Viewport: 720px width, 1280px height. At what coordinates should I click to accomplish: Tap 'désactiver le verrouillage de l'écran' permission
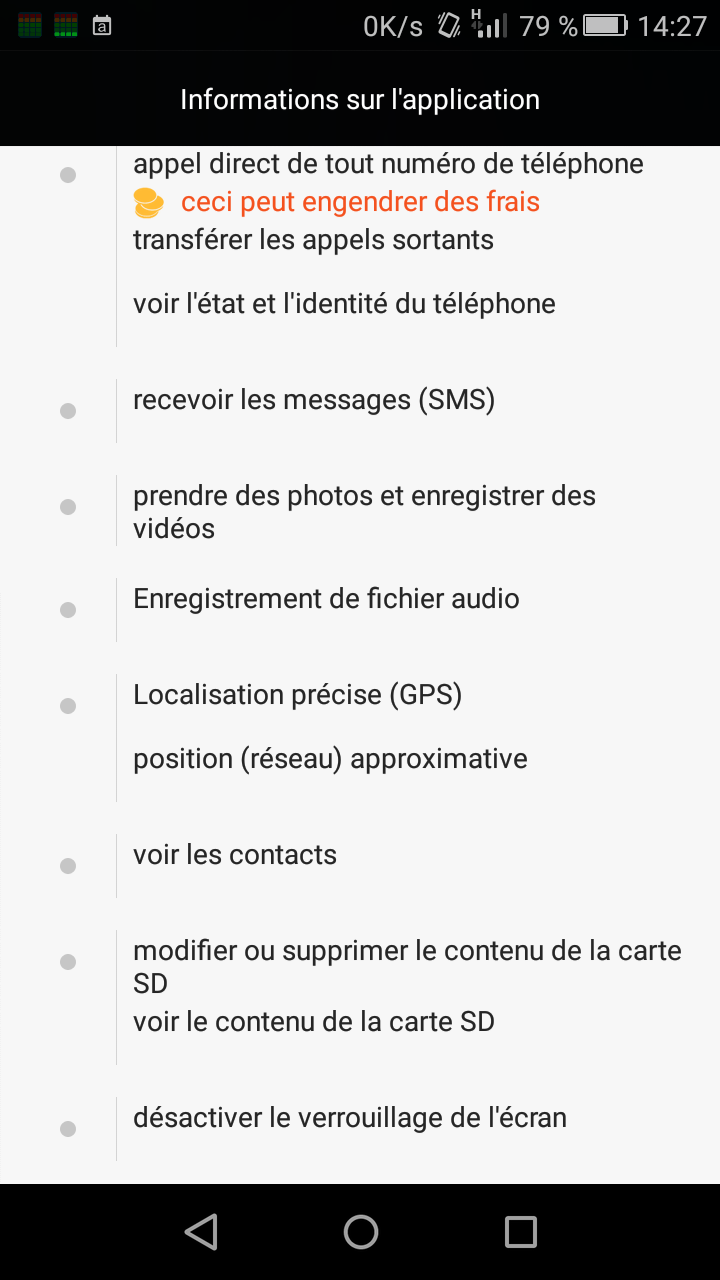[350, 1117]
